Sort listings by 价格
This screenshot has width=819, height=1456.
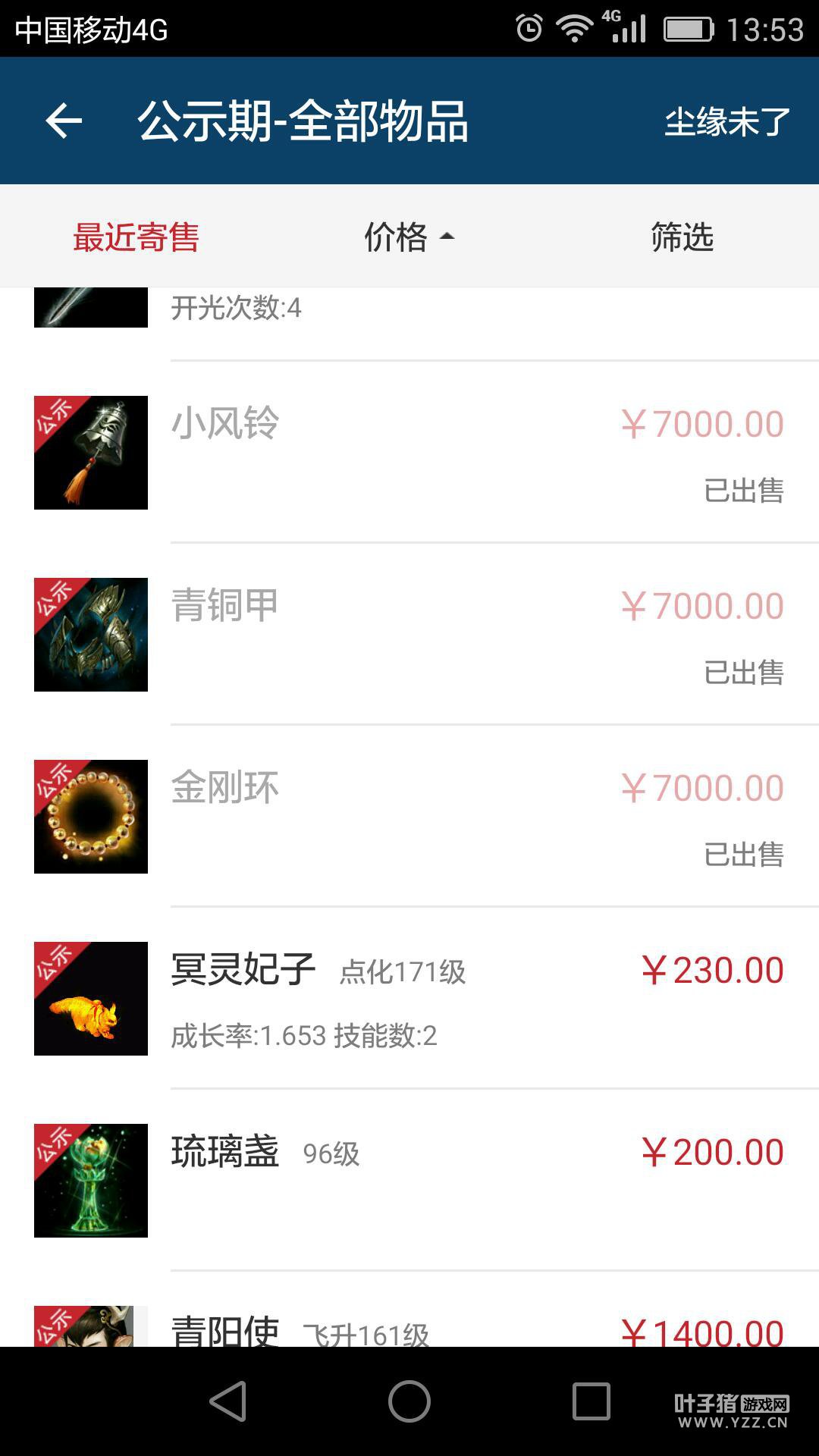(408, 237)
